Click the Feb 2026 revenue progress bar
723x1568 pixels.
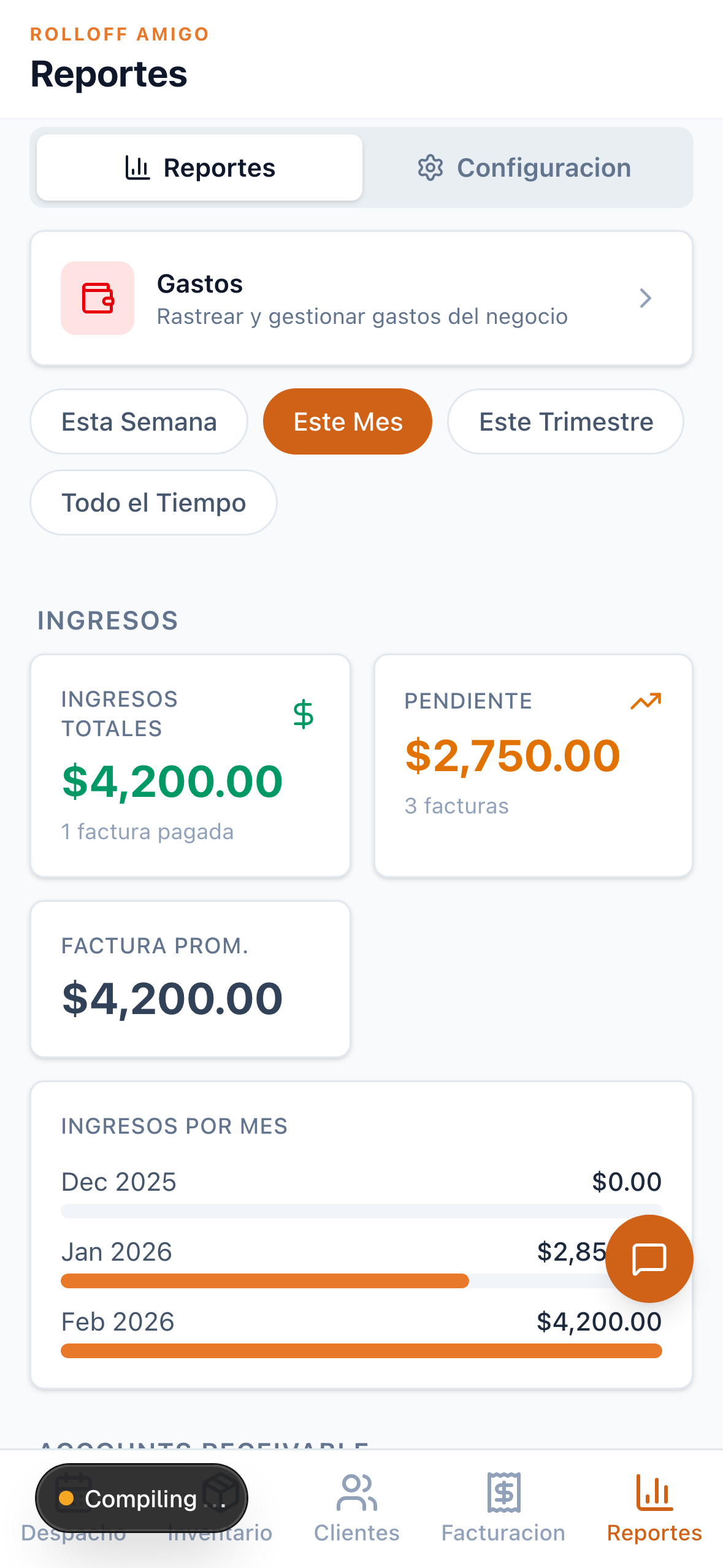tap(361, 1351)
